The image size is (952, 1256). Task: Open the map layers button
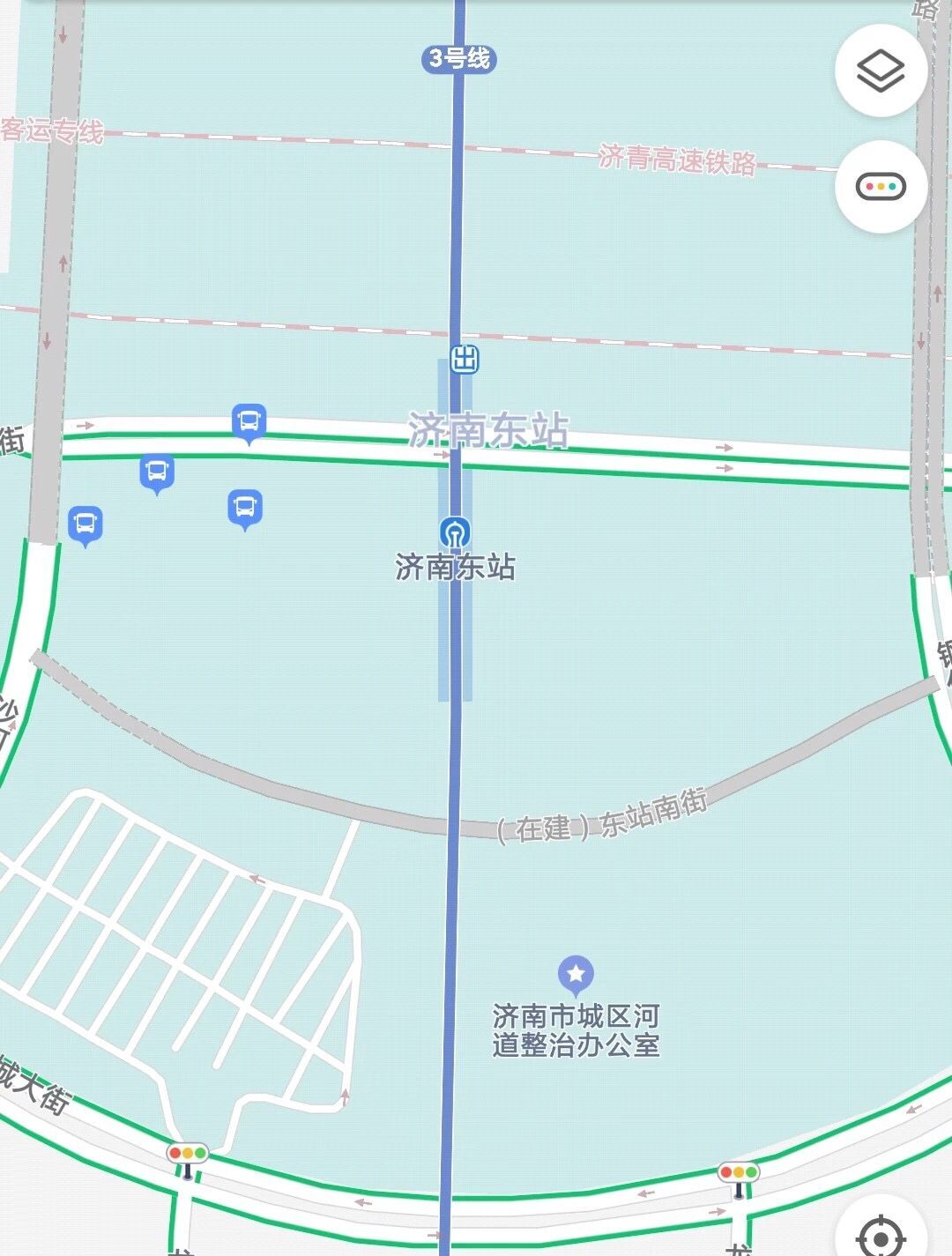pyautogui.click(x=881, y=71)
